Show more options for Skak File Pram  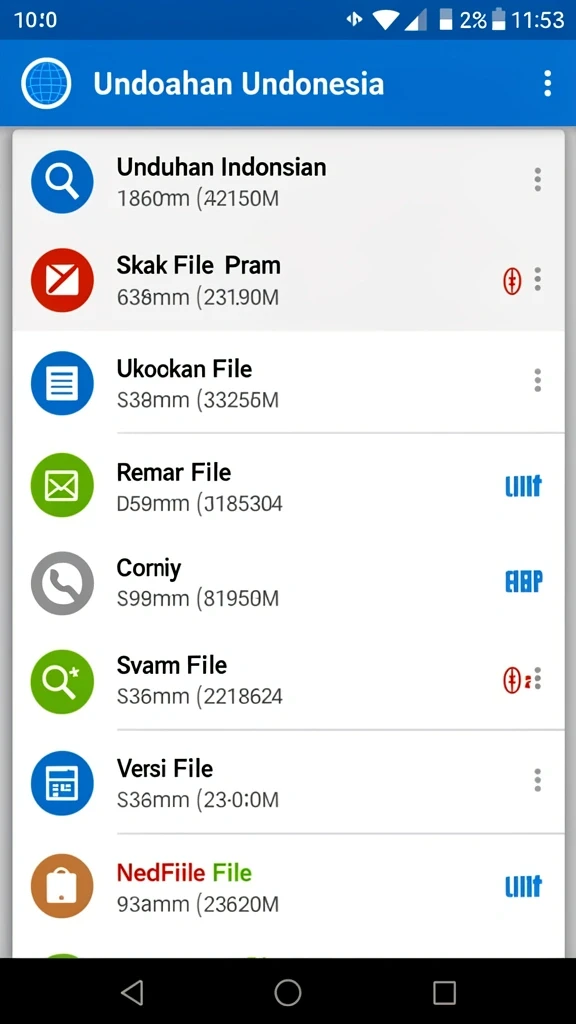(x=537, y=280)
